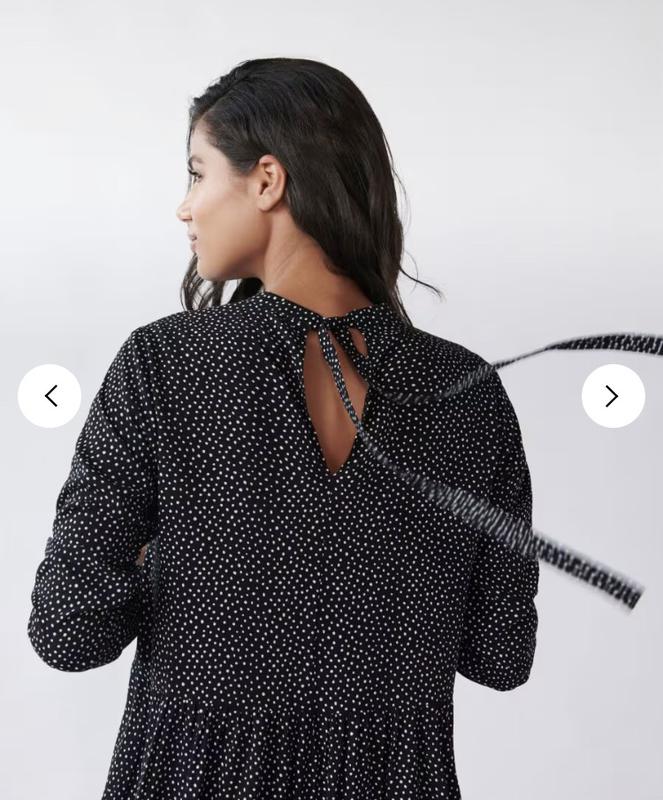Go to the previous product photo
The height and width of the screenshot is (800, 663).
pyautogui.click(x=49, y=396)
